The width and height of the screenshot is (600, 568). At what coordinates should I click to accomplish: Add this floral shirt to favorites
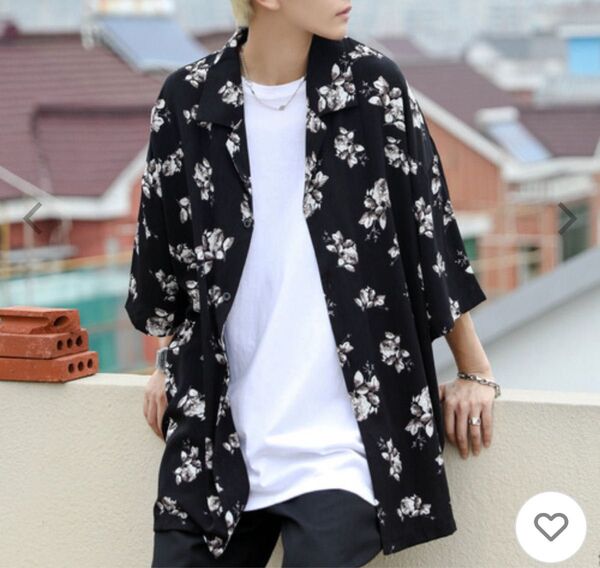point(551,526)
